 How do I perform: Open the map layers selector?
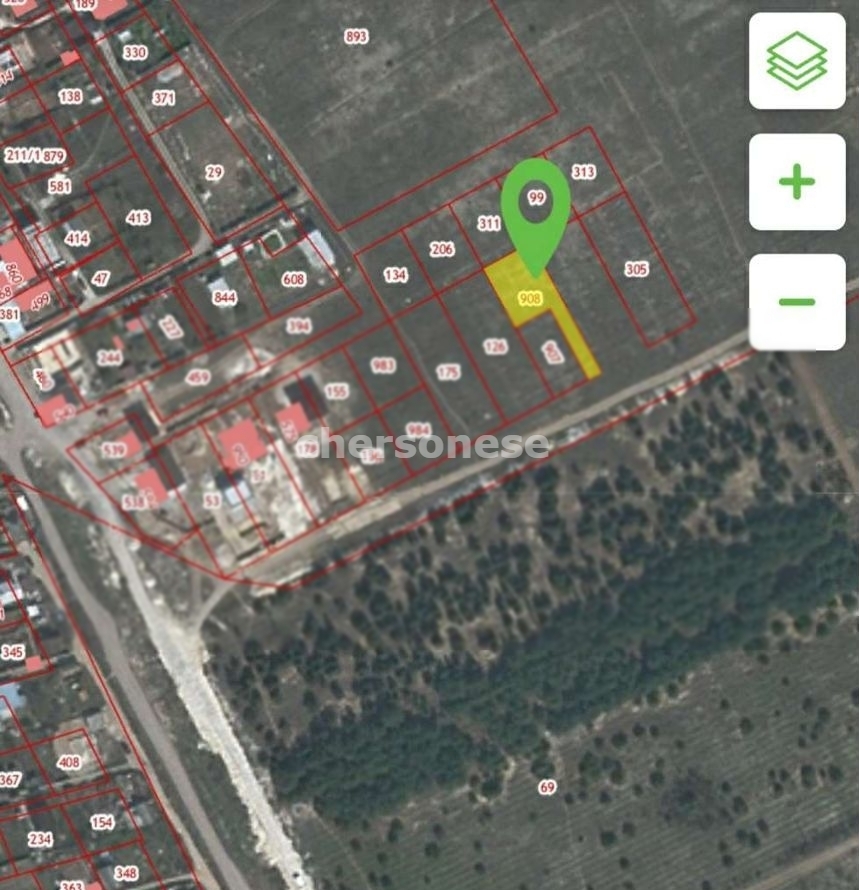797,61
